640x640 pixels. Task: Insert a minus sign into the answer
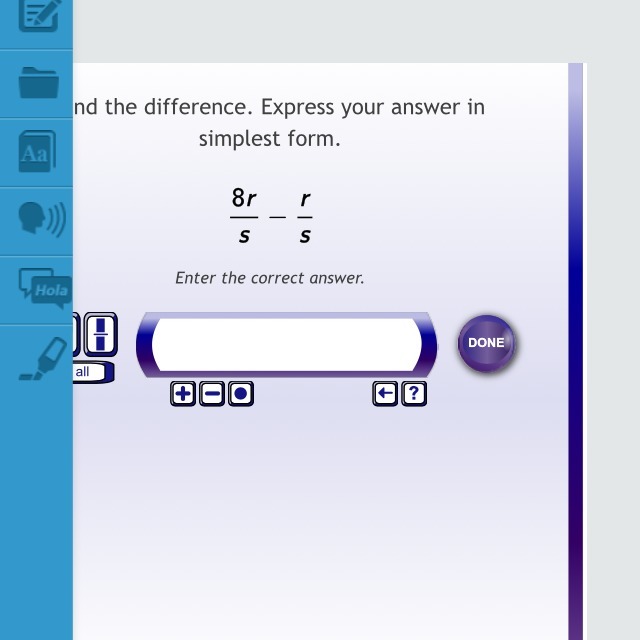(x=211, y=394)
